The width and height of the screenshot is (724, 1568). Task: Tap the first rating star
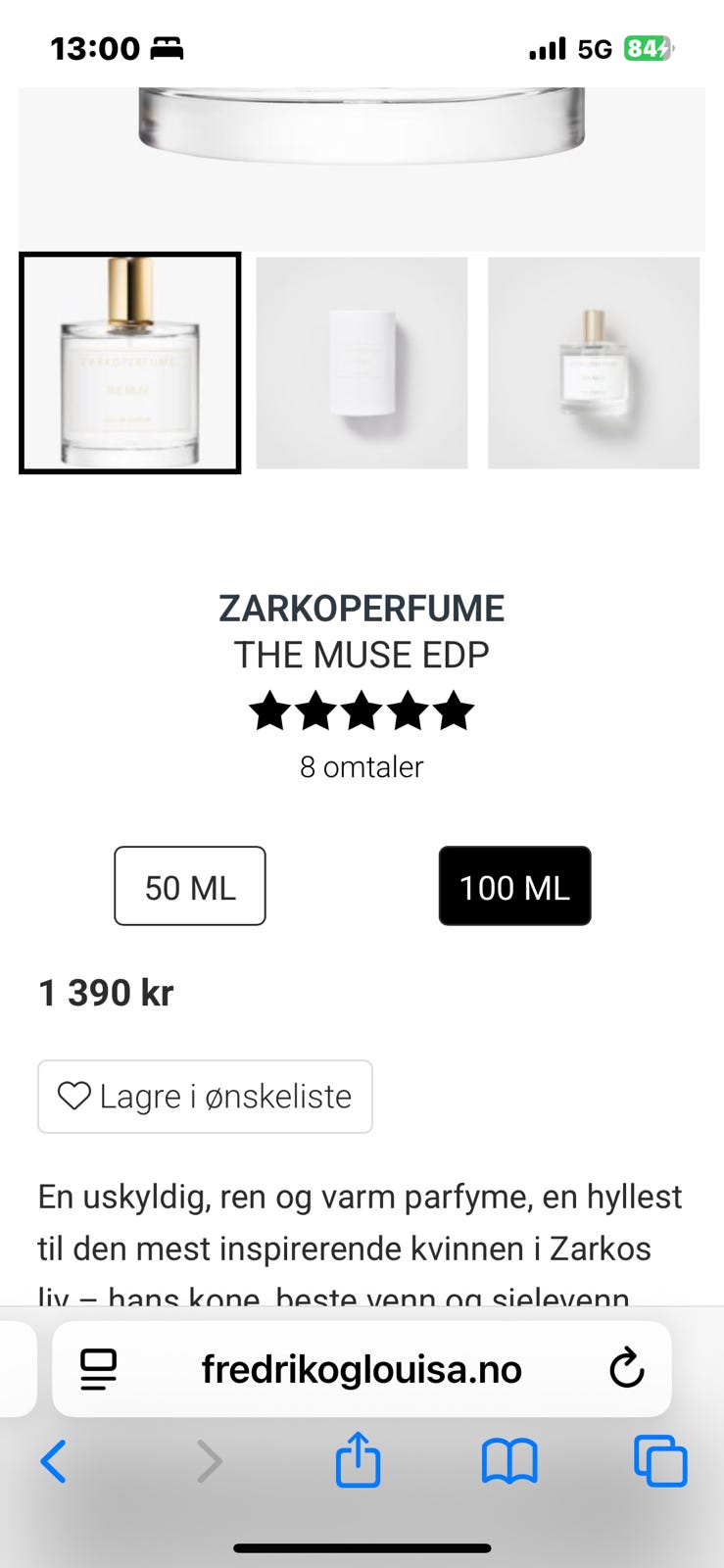click(x=267, y=711)
